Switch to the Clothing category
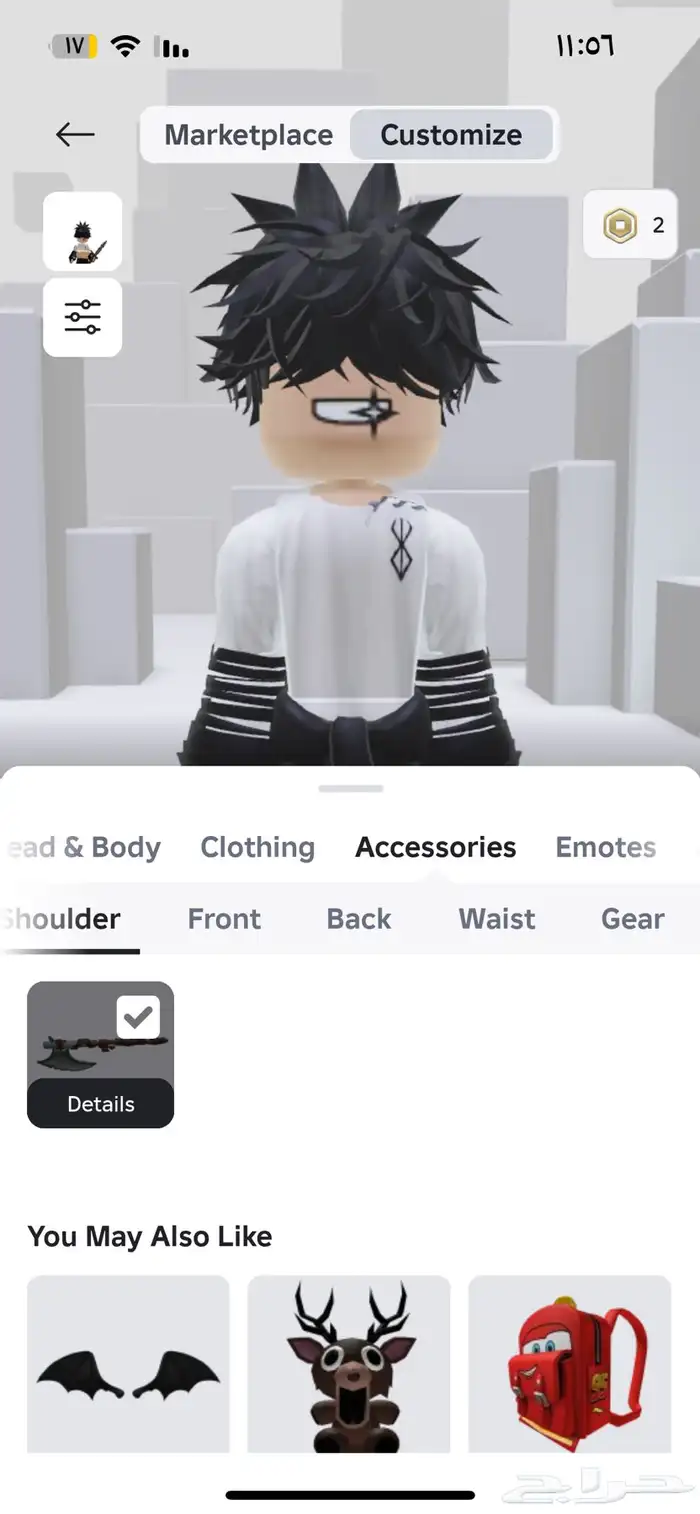The width and height of the screenshot is (700, 1514). (257, 847)
